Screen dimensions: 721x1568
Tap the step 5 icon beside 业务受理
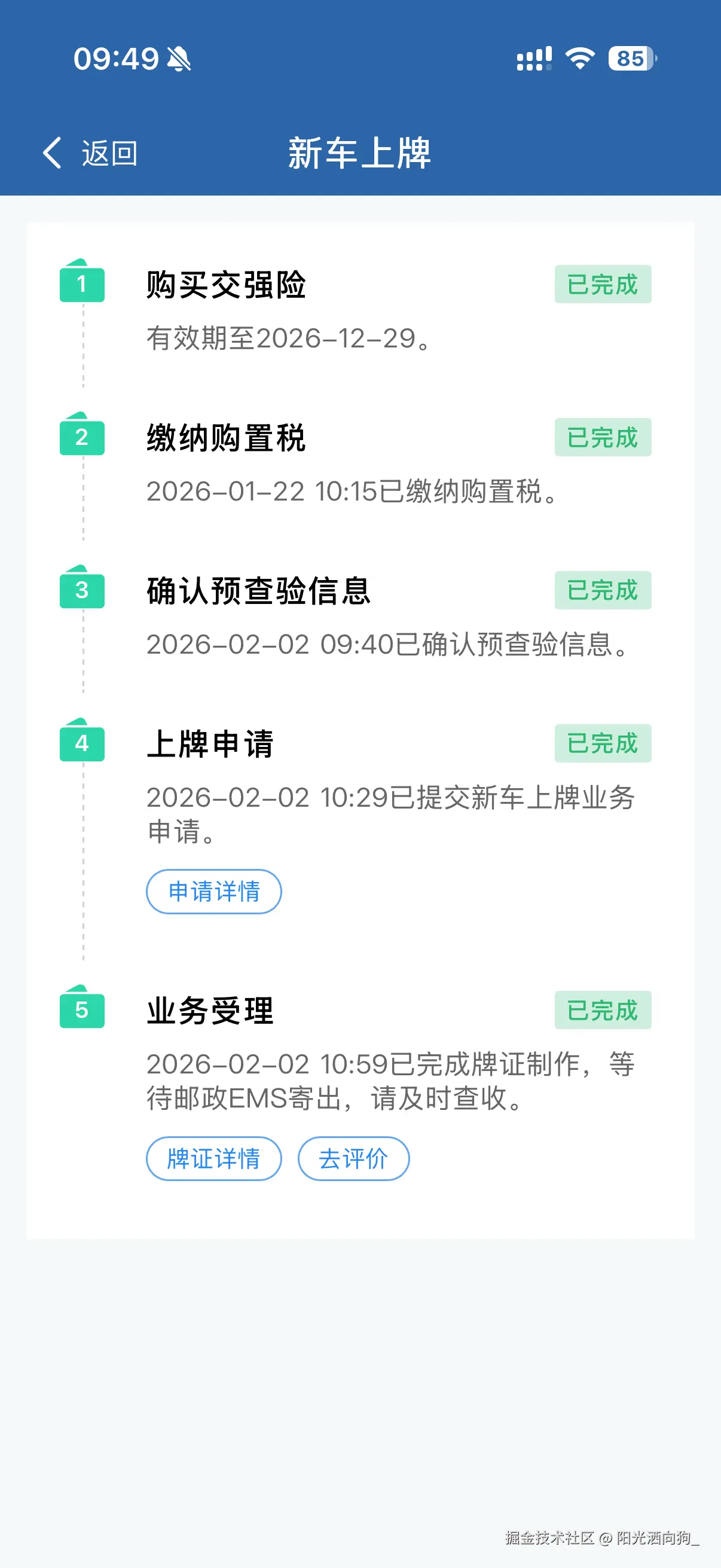82,1010
